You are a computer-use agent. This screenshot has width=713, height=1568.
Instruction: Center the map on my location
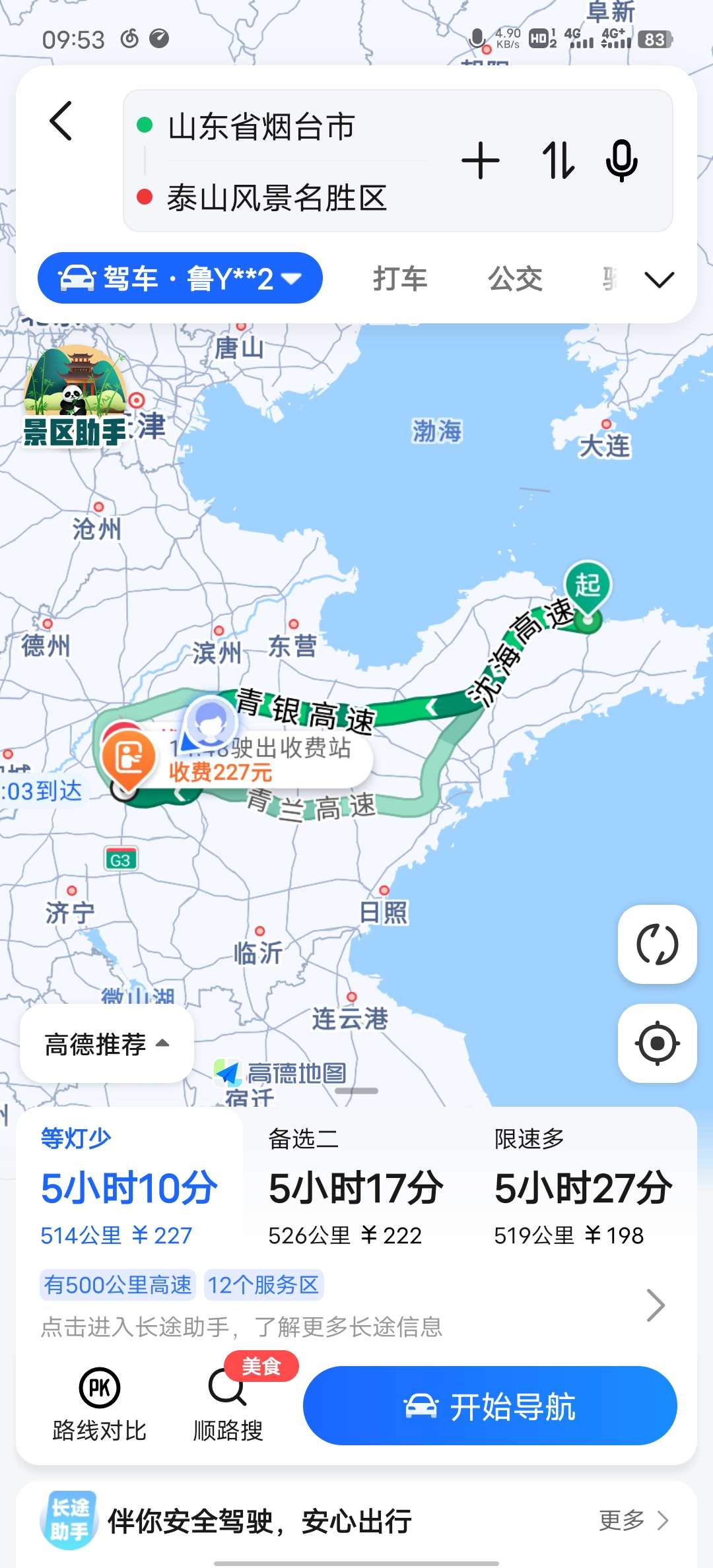[x=657, y=1043]
